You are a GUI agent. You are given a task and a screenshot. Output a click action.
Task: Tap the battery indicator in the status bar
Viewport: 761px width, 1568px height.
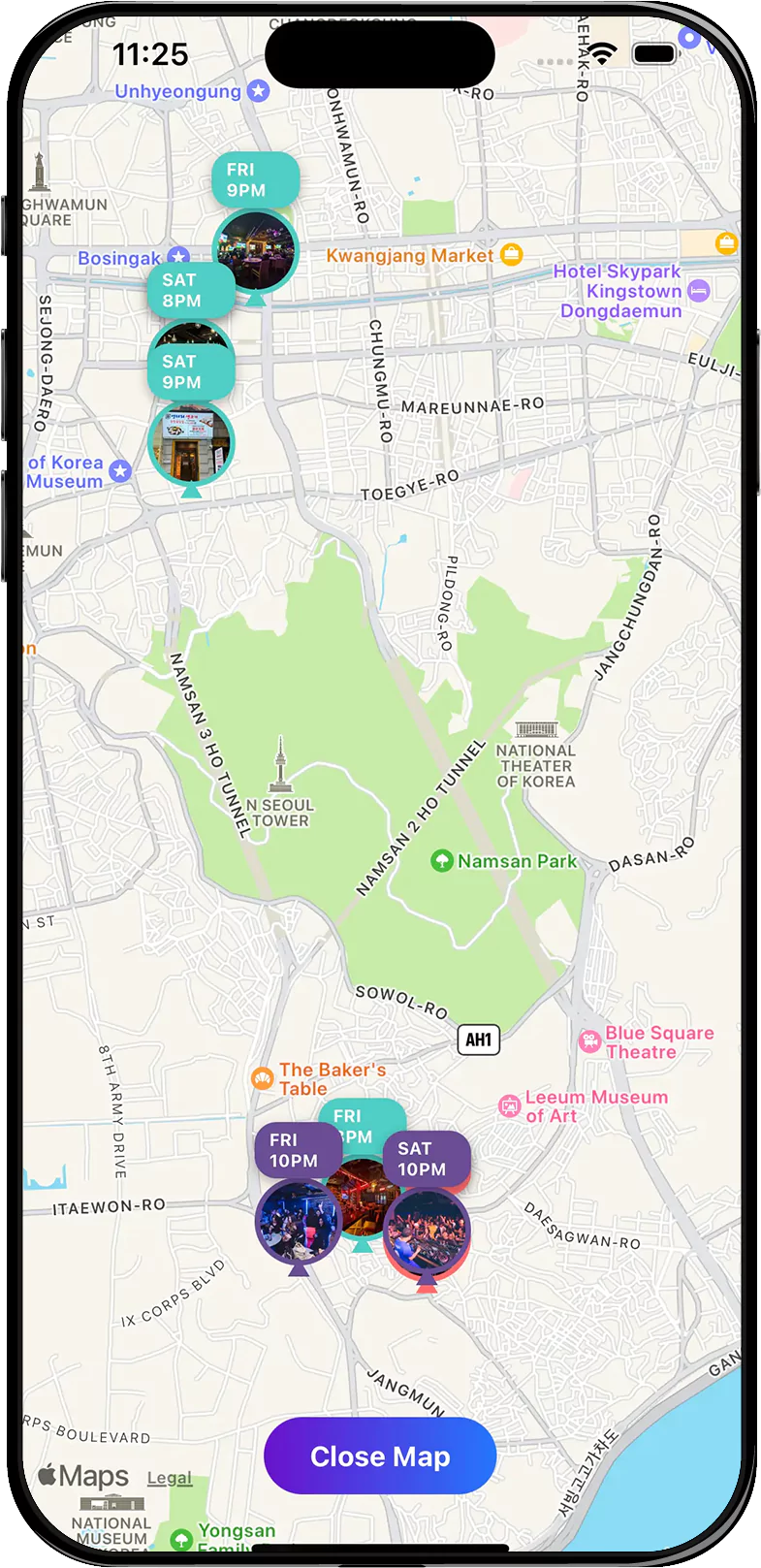point(653,55)
